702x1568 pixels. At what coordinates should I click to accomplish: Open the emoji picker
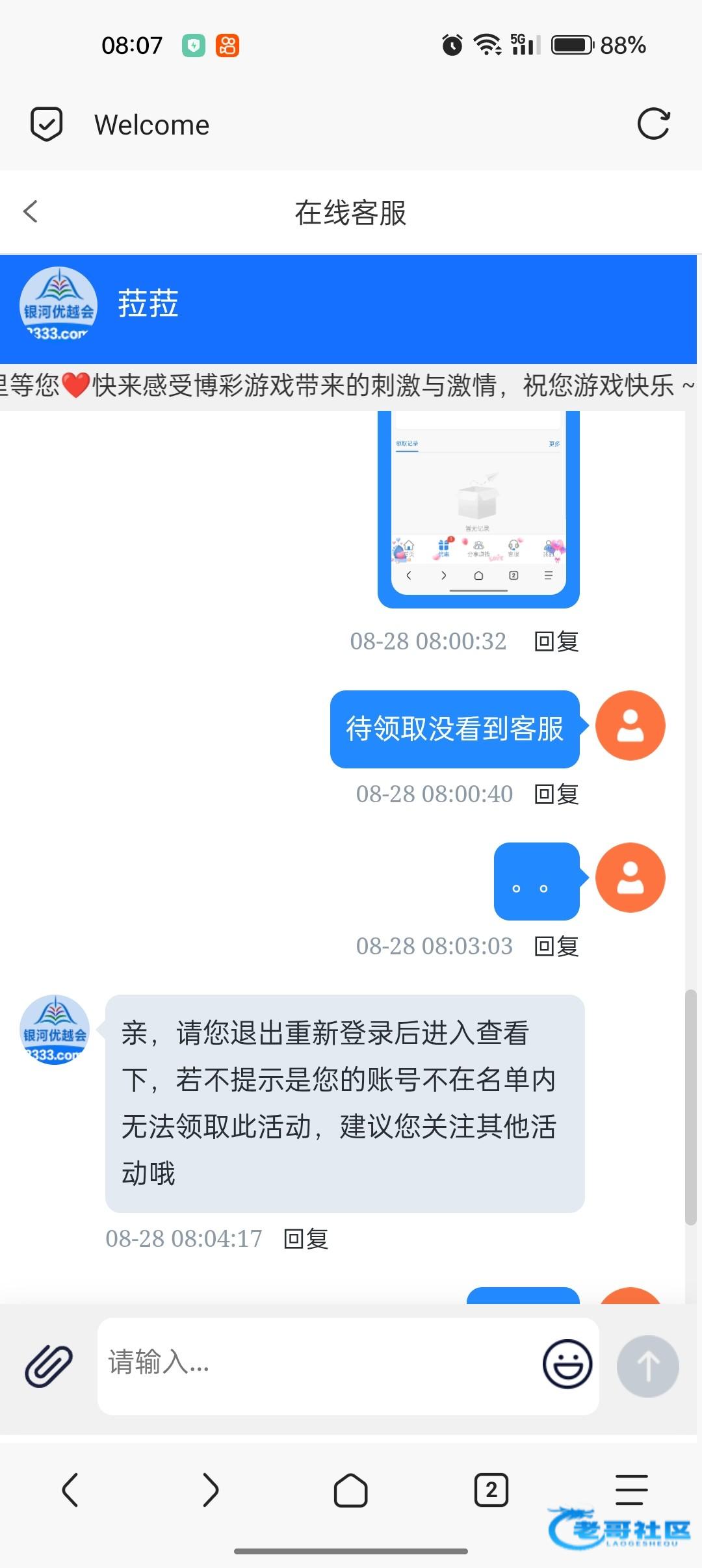tap(567, 1363)
